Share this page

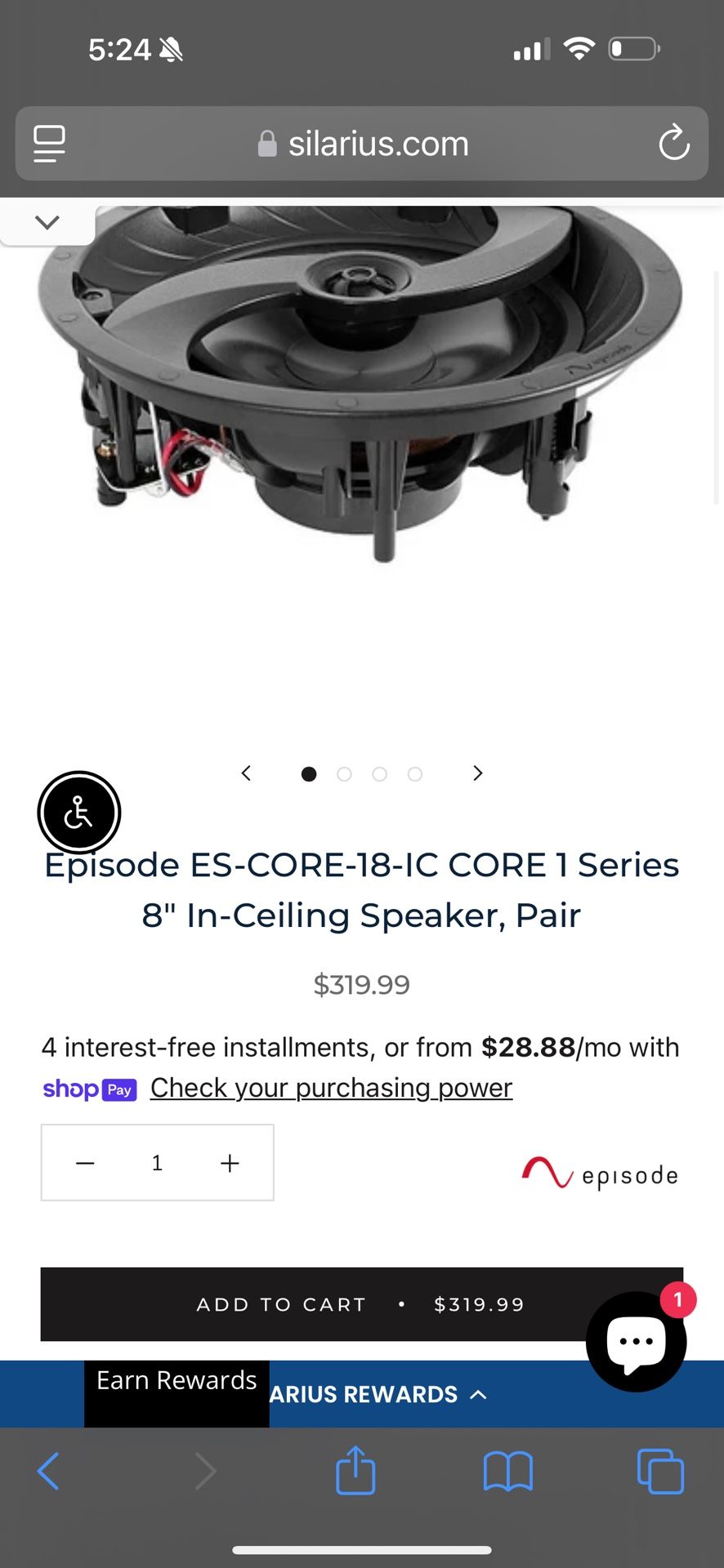[x=355, y=1471]
